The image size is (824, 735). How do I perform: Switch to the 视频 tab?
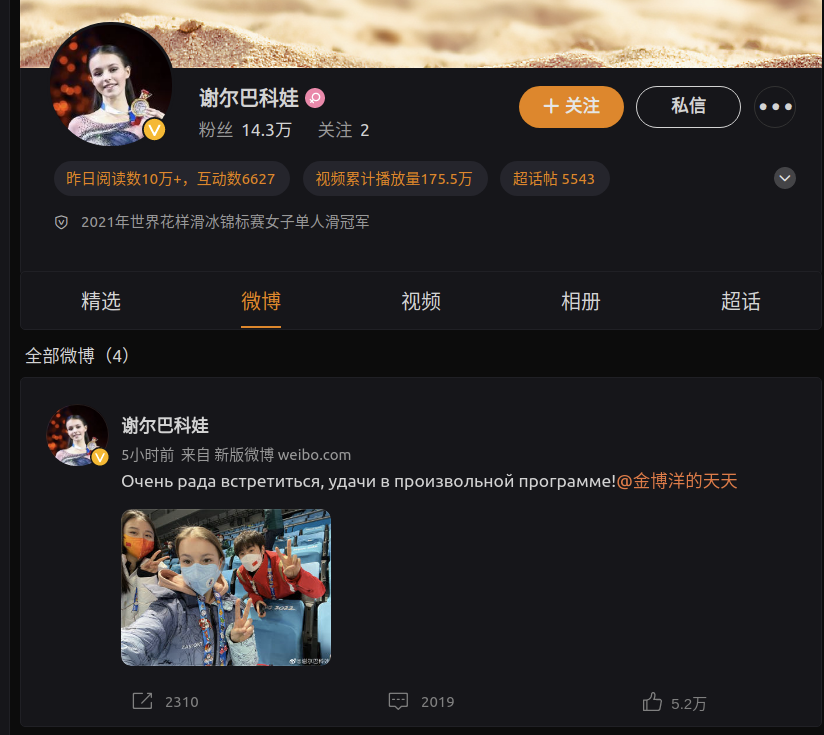click(x=421, y=301)
